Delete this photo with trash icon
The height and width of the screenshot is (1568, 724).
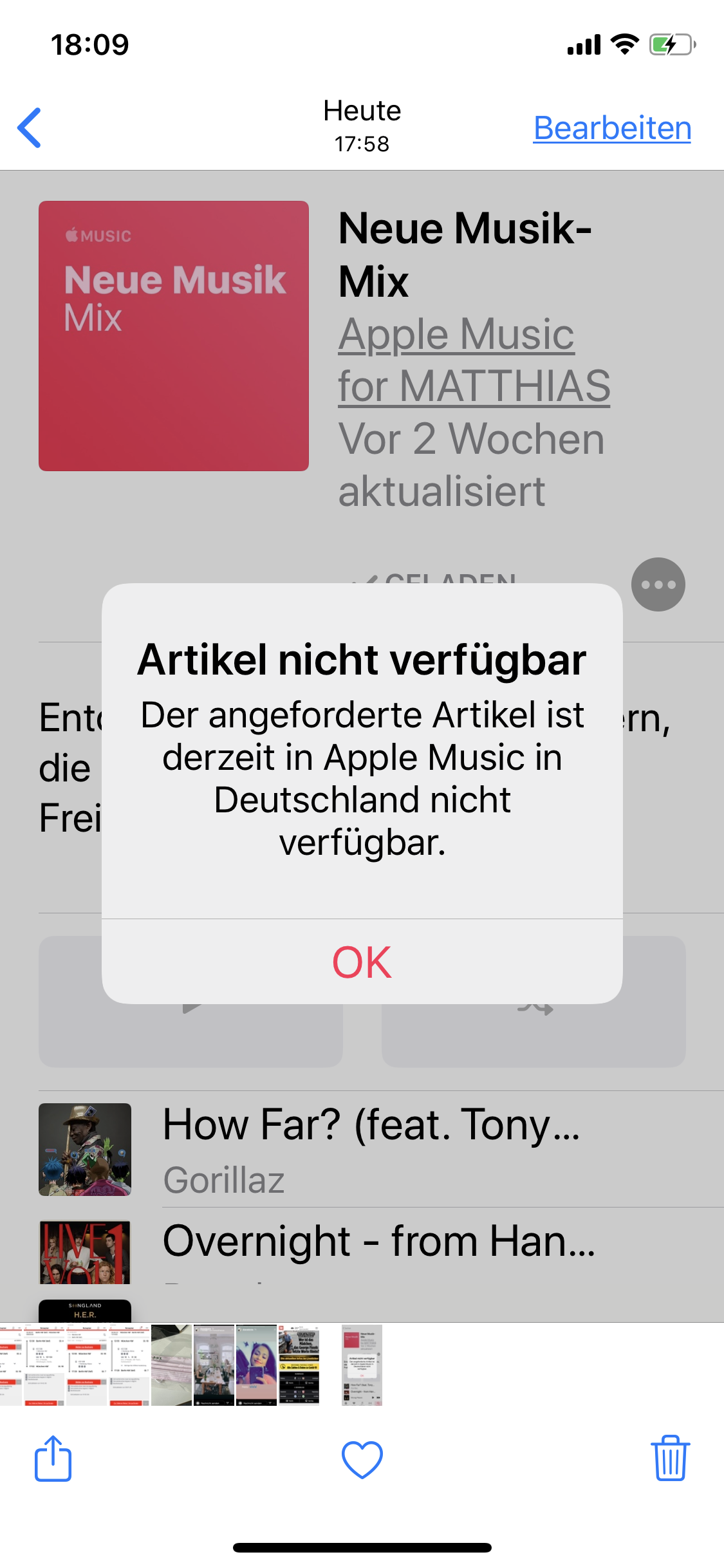coord(670,1459)
